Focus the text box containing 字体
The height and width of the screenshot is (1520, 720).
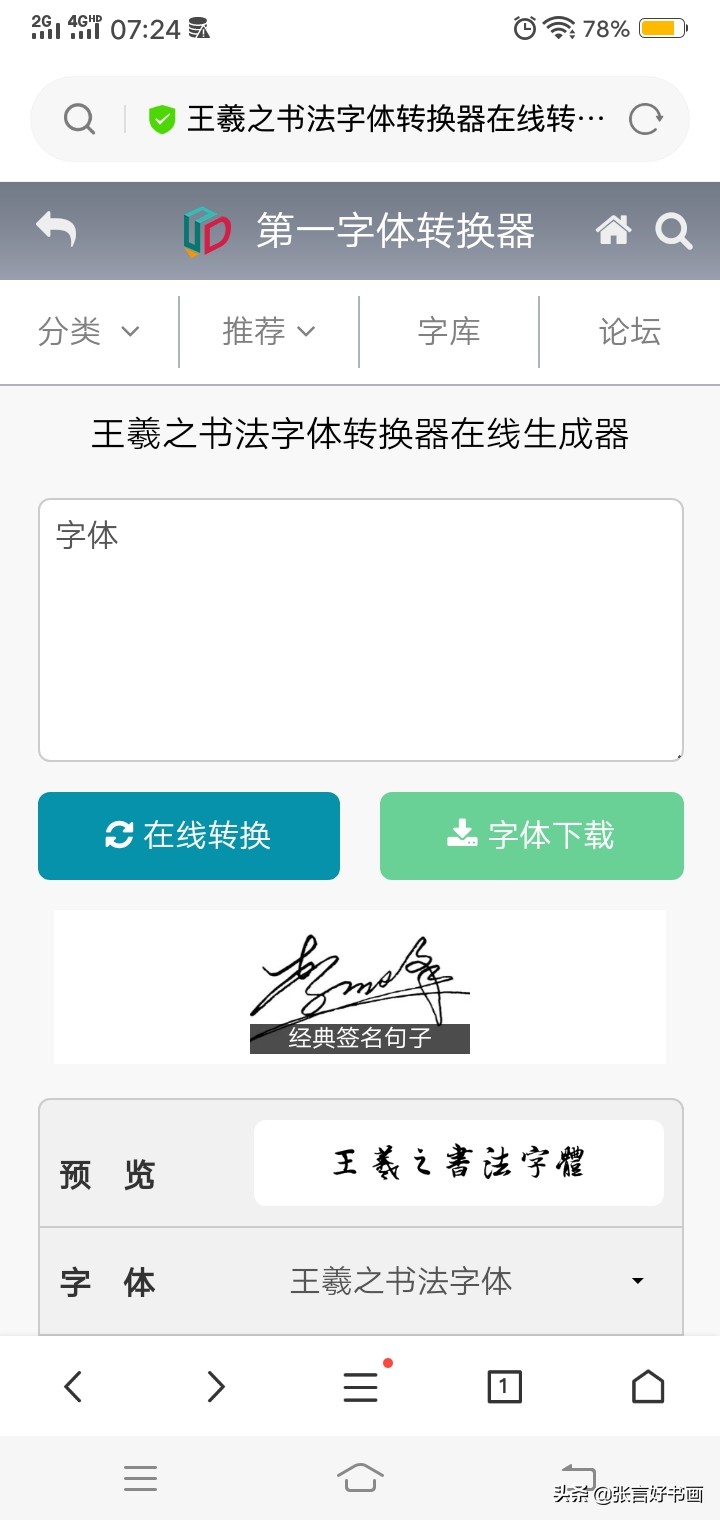360,630
